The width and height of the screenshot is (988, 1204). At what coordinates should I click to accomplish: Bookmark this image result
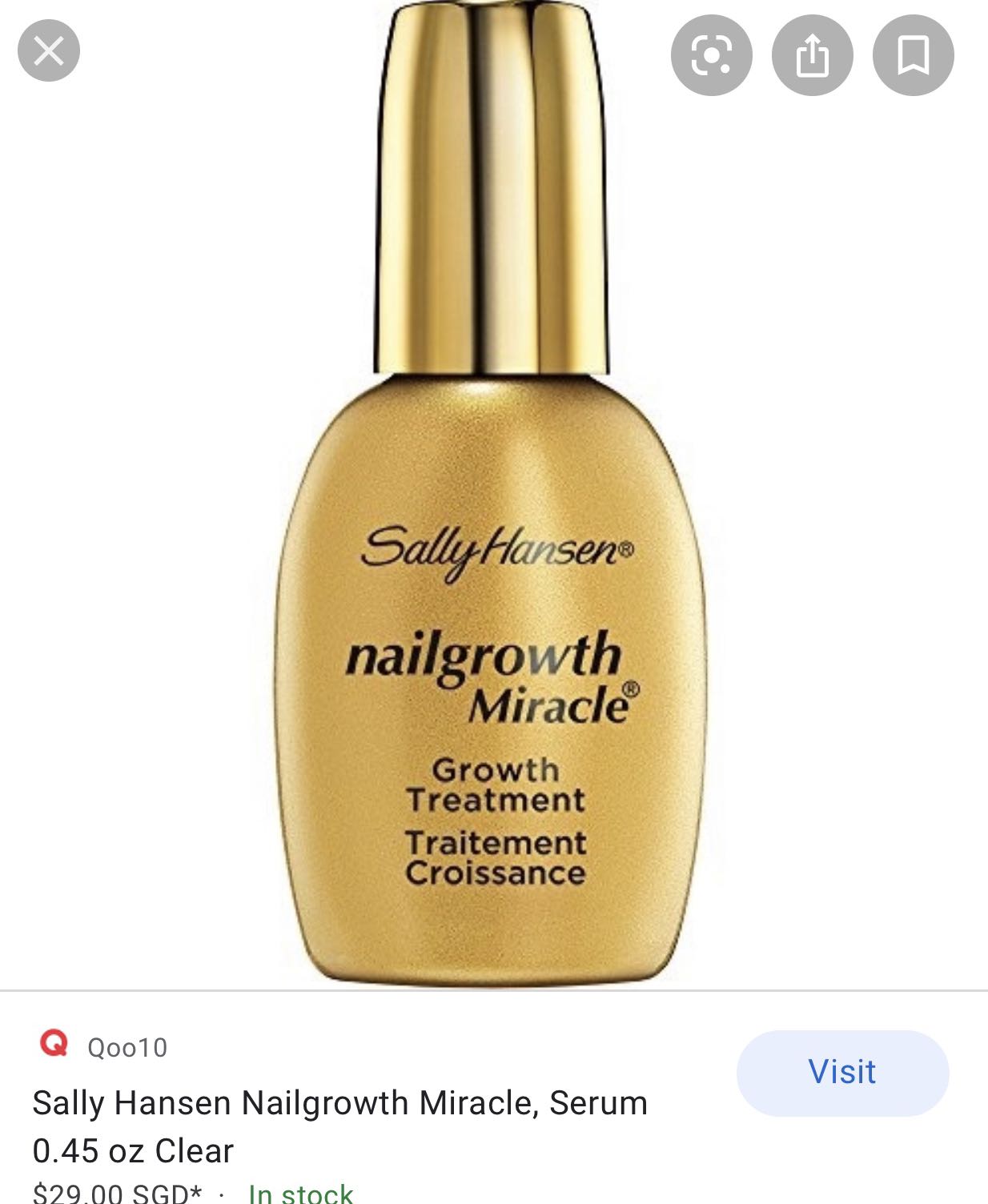pyautogui.click(x=913, y=55)
